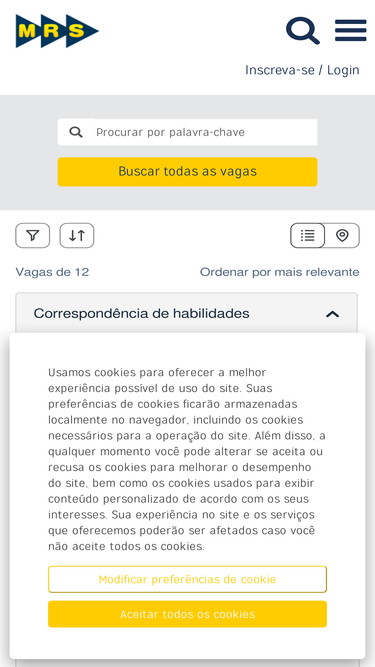Open the Inscreva-se / Login link
Viewport: 375px width, 667px height.
[x=302, y=70]
